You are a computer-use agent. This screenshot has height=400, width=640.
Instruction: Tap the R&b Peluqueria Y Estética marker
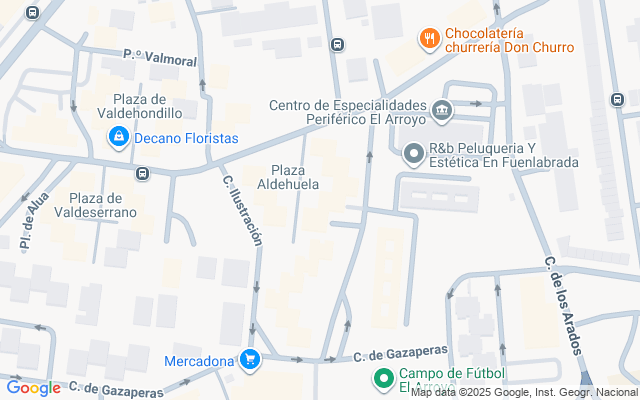tap(414, 154)
